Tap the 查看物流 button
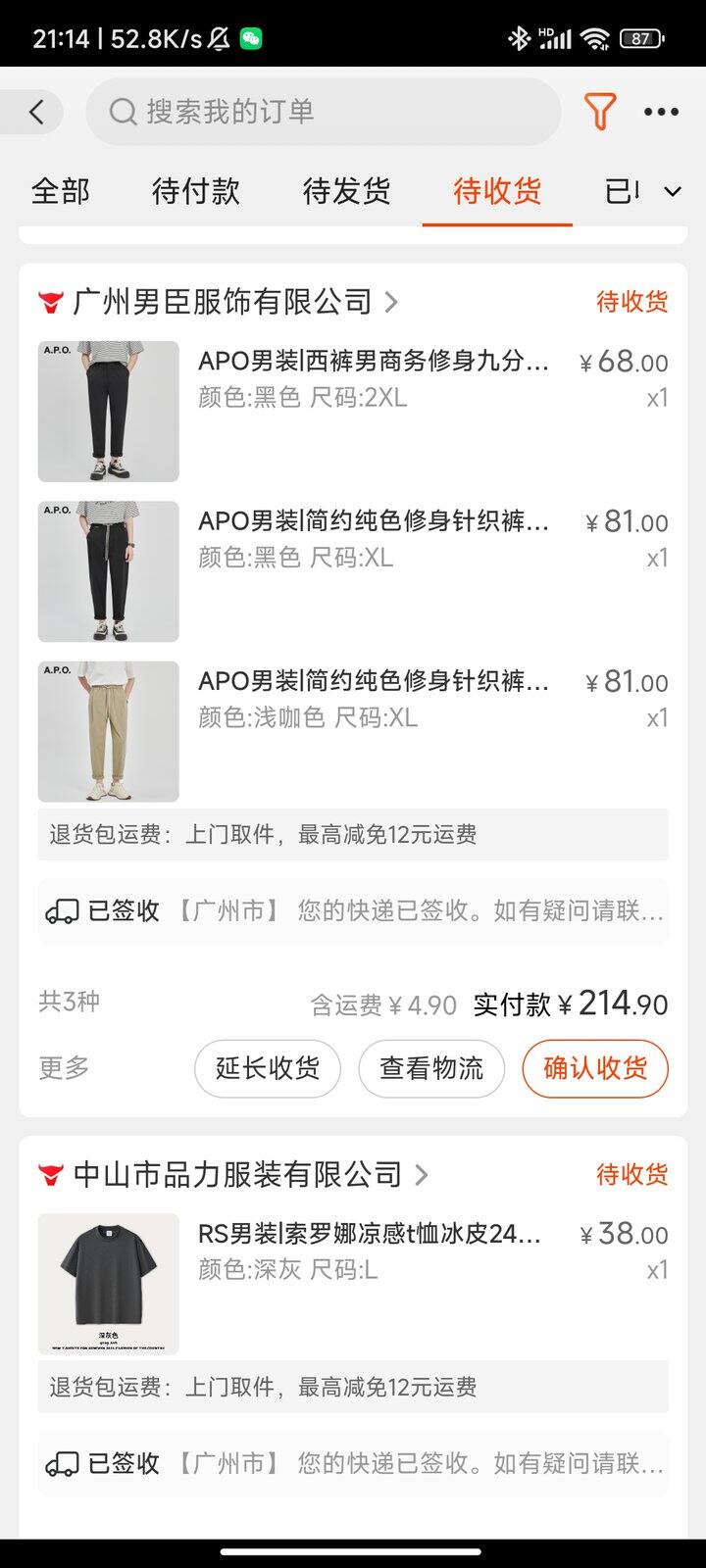The height and width of the screenshot is (1568, 706). [431, 1069]
